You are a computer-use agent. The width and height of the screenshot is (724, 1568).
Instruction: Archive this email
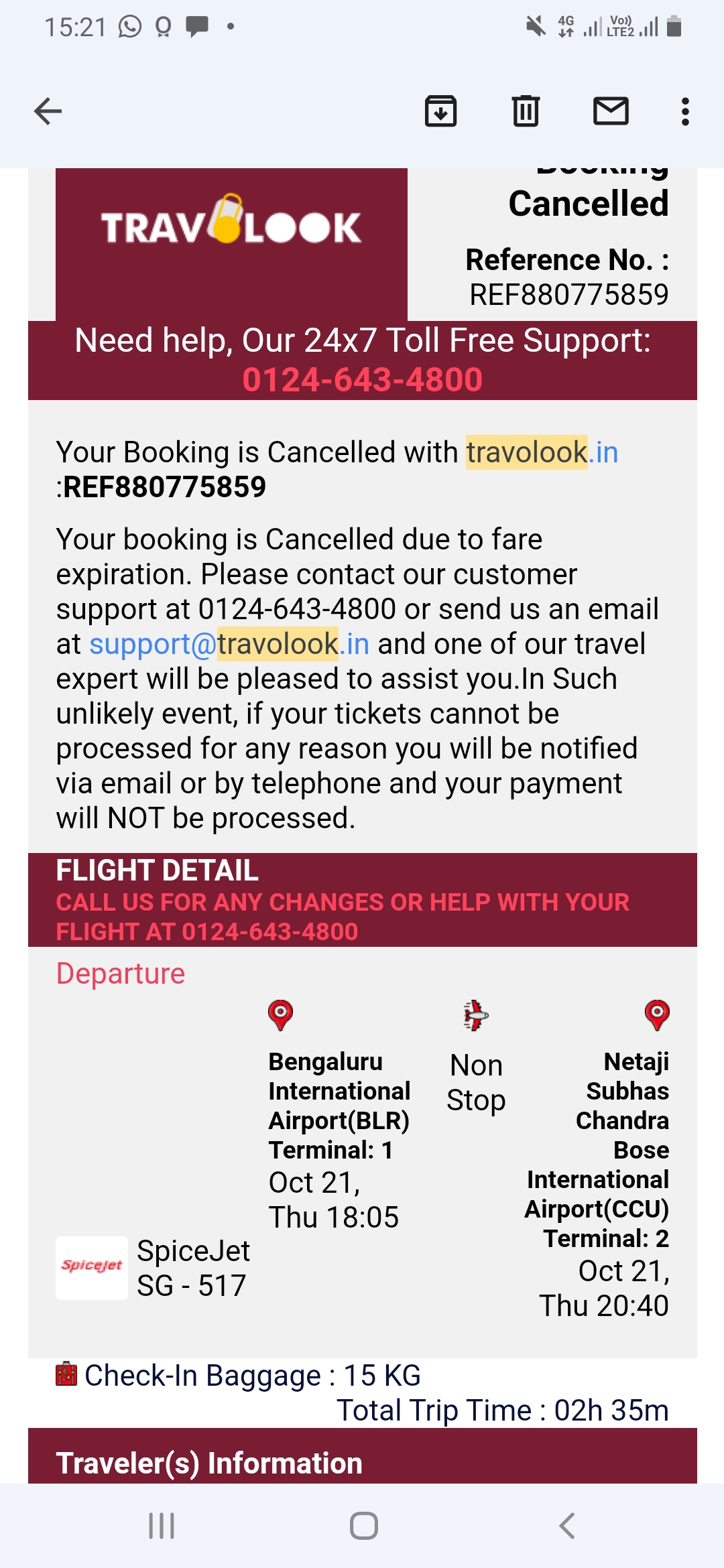pyautogui.click(x=440, y=111)
